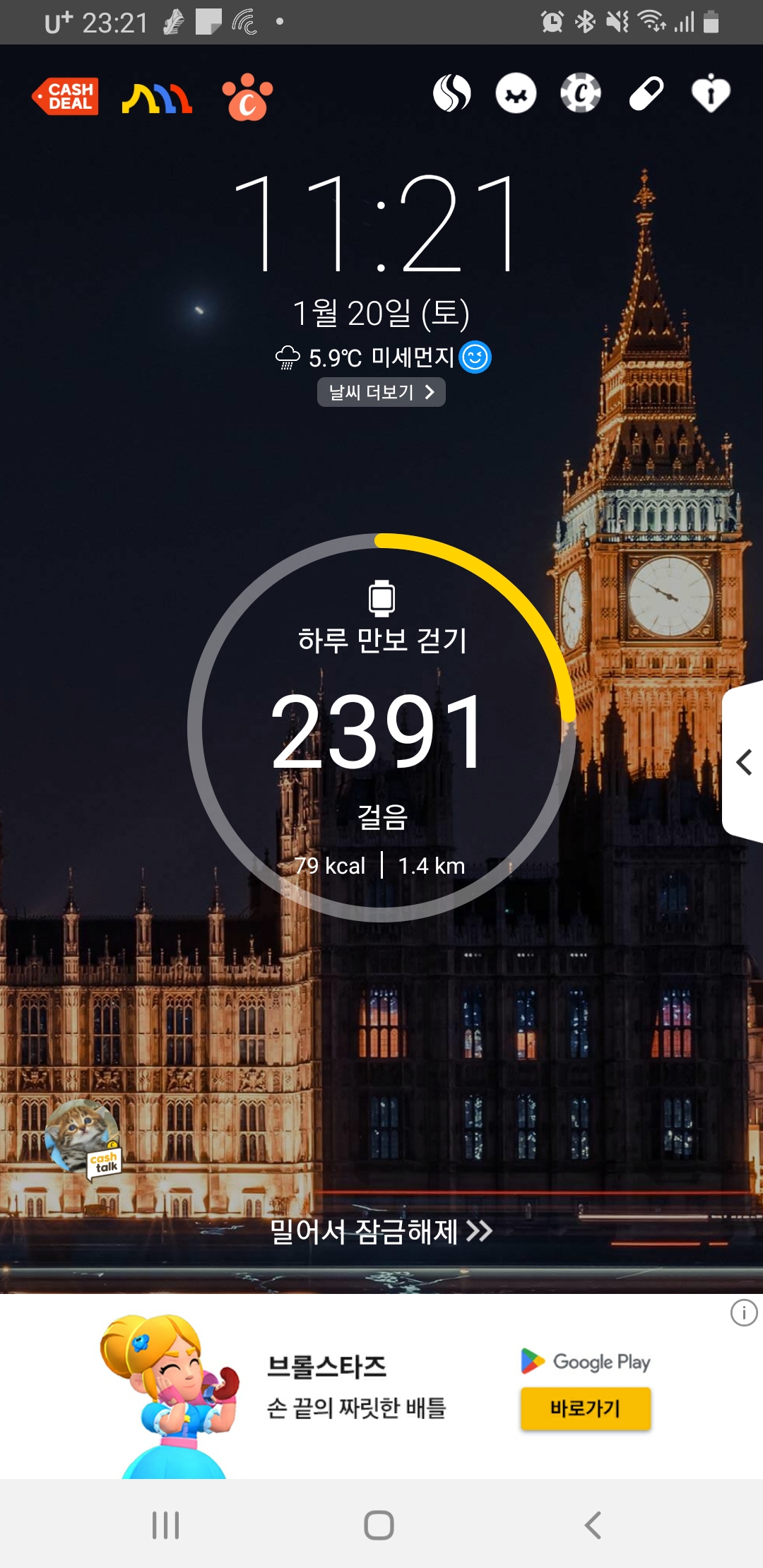Open the white S-shaped icon shortcut

[x=452, y=93]
